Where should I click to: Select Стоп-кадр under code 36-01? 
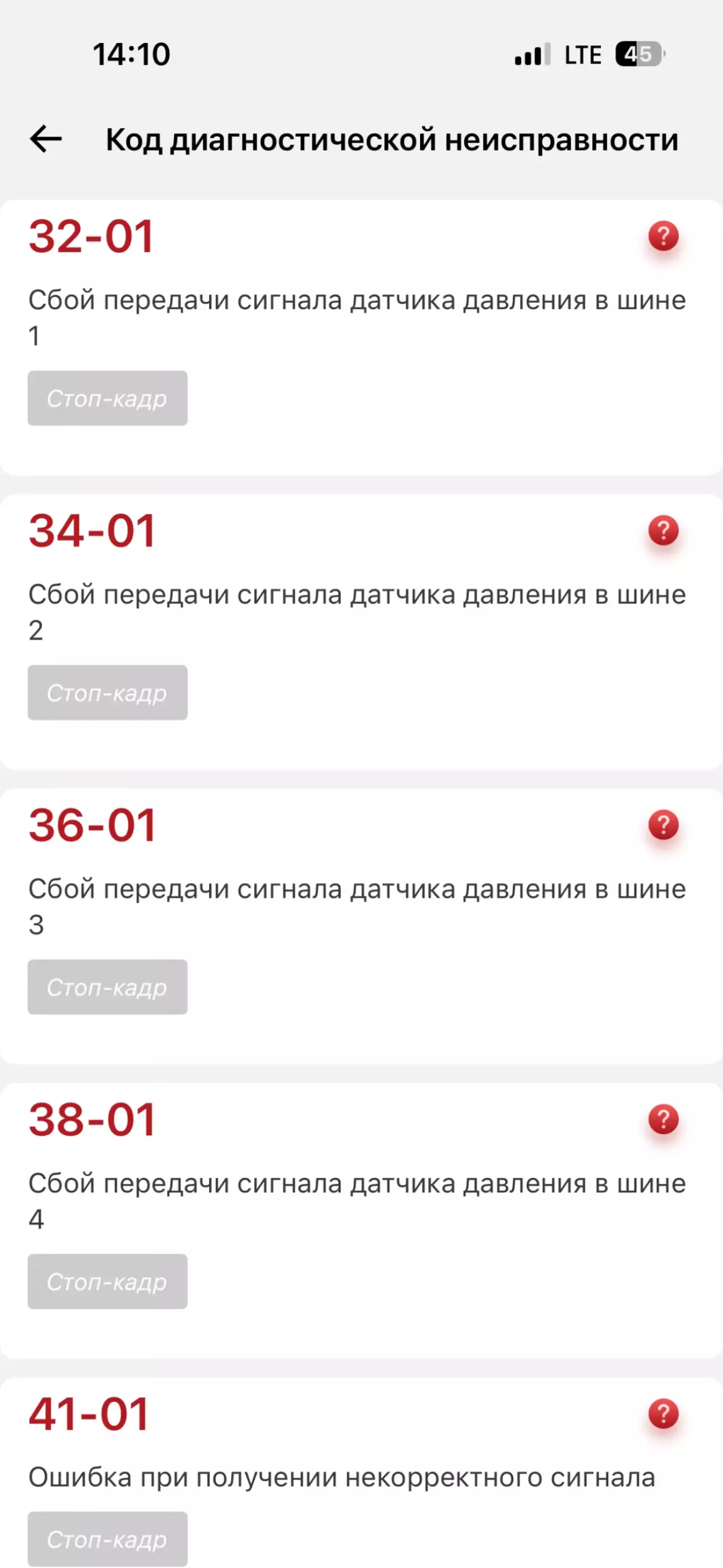pyautogui.click(x=107, y=987)
